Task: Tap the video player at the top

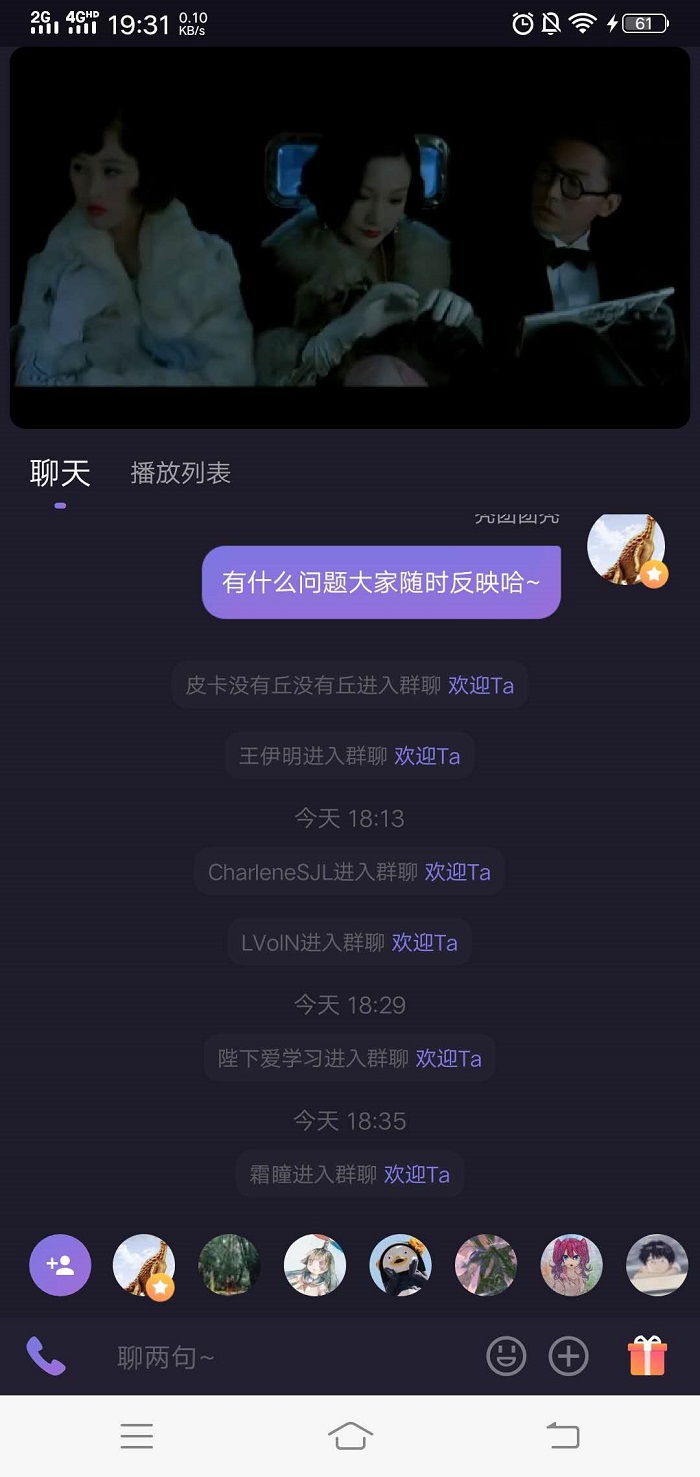Action: (350, 237)
